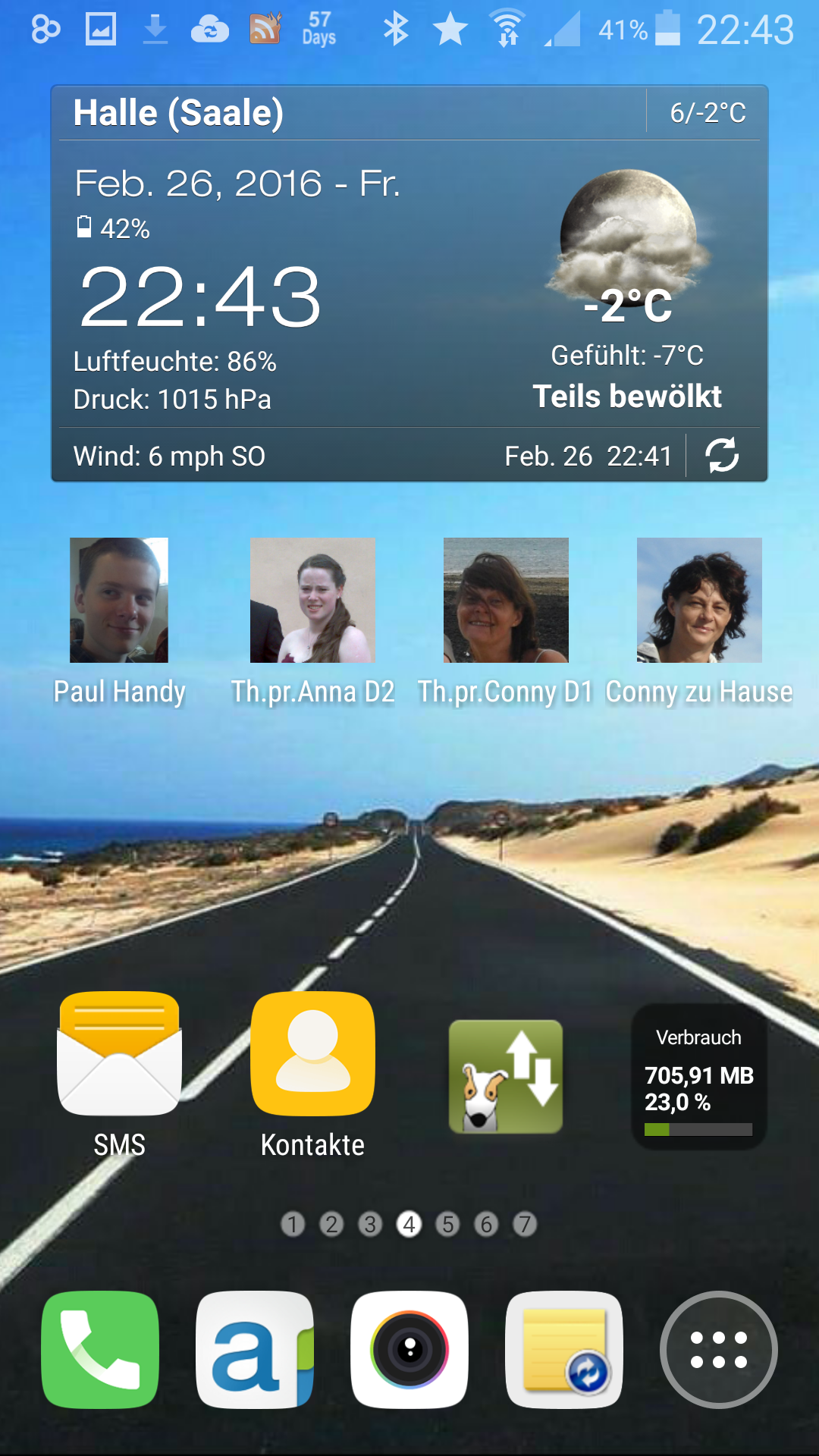Open the data traffic dog app

[506, 1077]
